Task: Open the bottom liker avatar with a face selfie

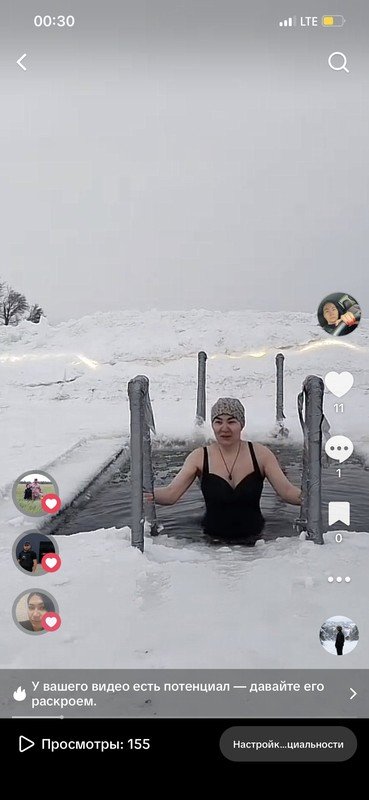Action: point(36,611)
